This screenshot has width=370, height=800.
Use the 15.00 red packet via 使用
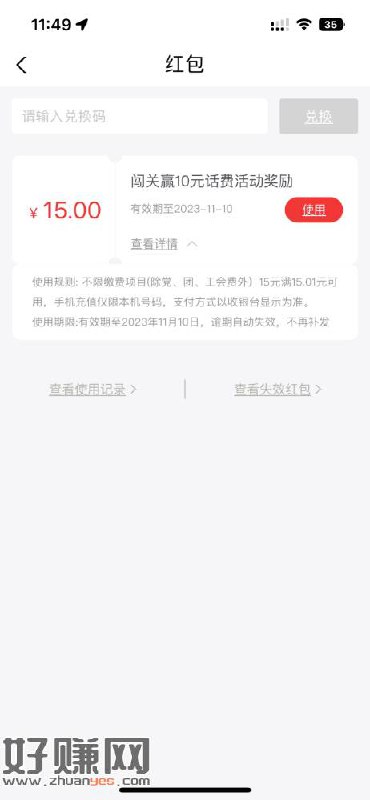[314, 210]
